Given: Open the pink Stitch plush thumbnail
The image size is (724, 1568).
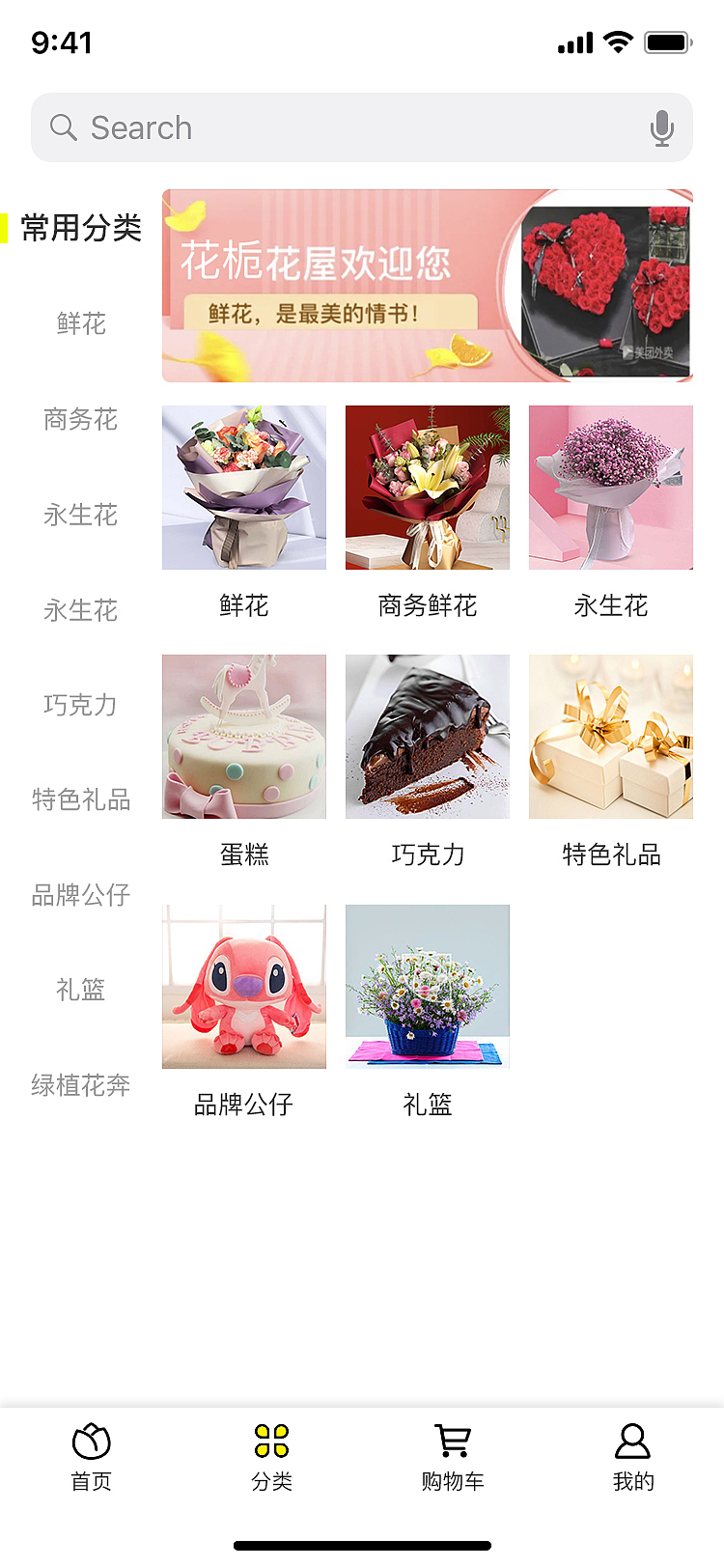Looking at the screenshot, I should pos(243,987).
